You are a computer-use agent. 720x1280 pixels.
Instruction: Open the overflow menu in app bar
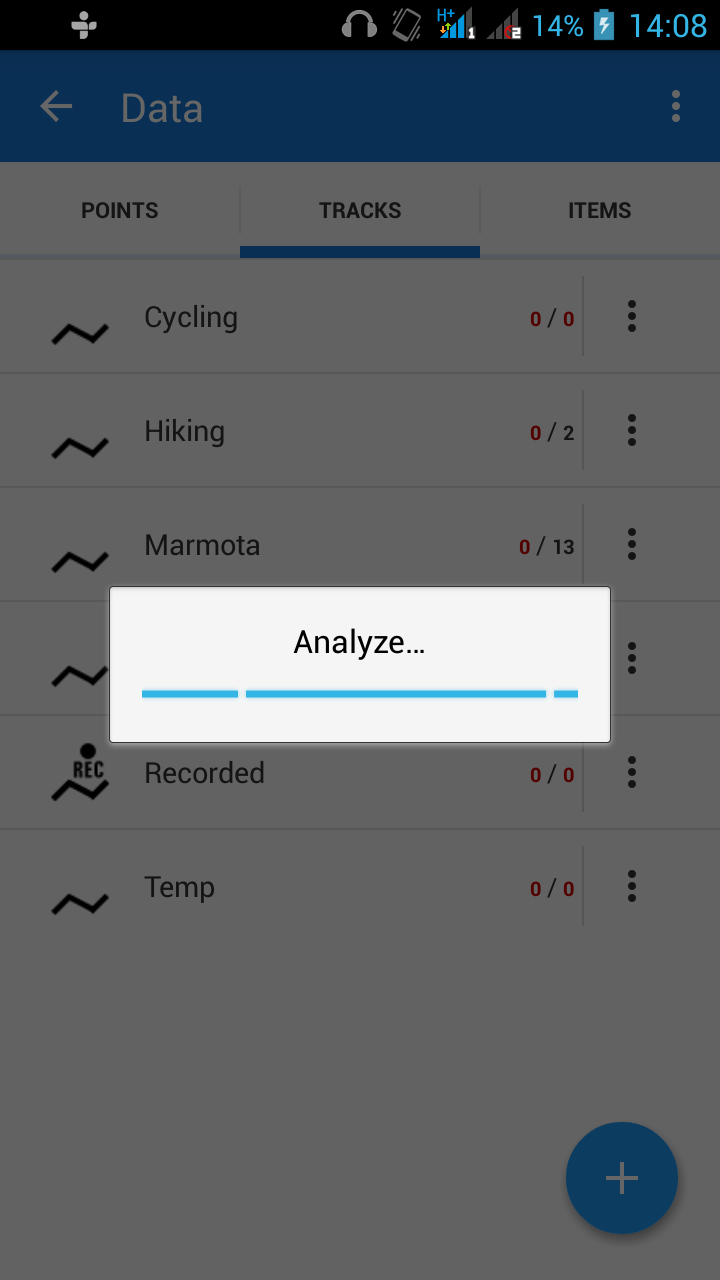tap(676, 107)
